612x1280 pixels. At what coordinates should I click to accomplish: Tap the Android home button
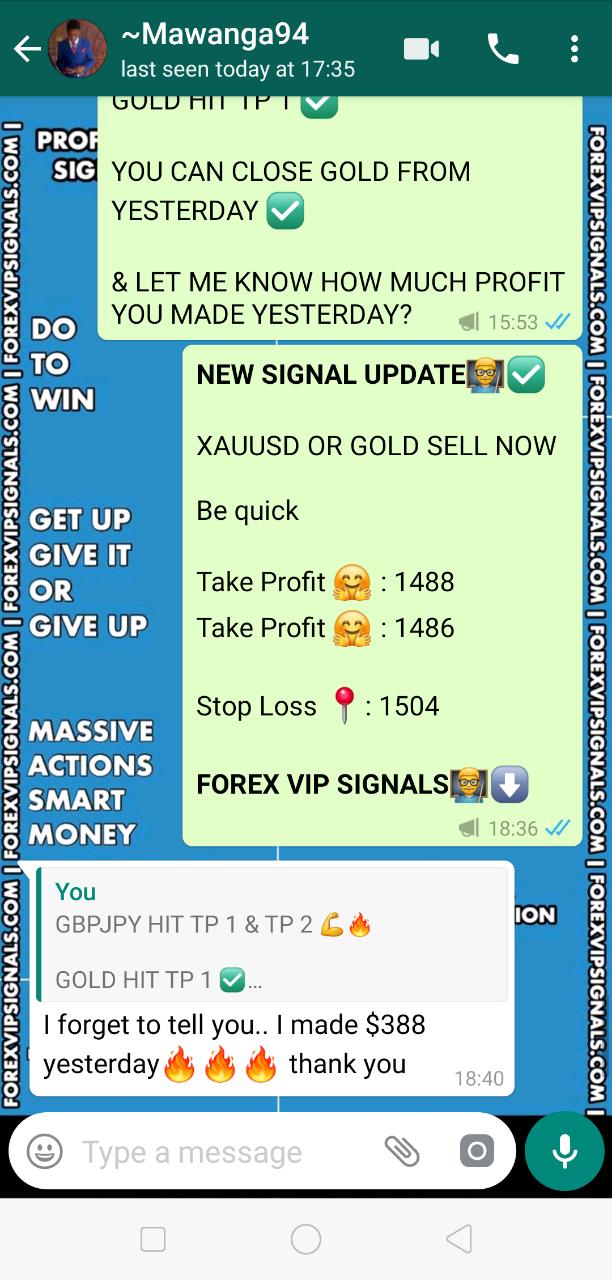306,1240
